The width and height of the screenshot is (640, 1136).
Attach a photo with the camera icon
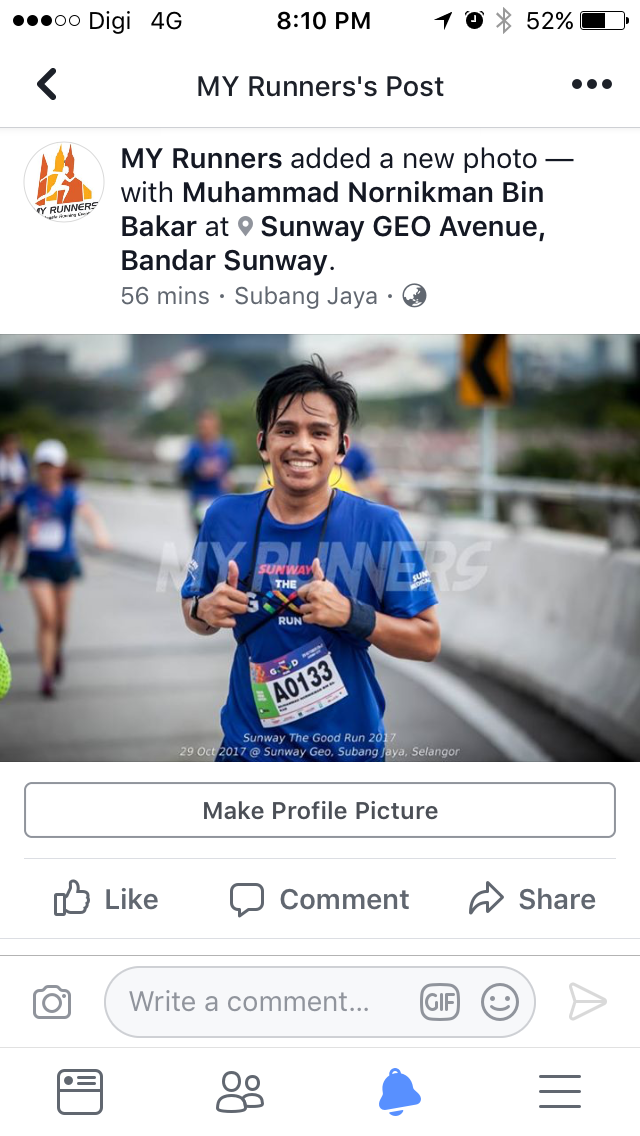pos(52,1003)
